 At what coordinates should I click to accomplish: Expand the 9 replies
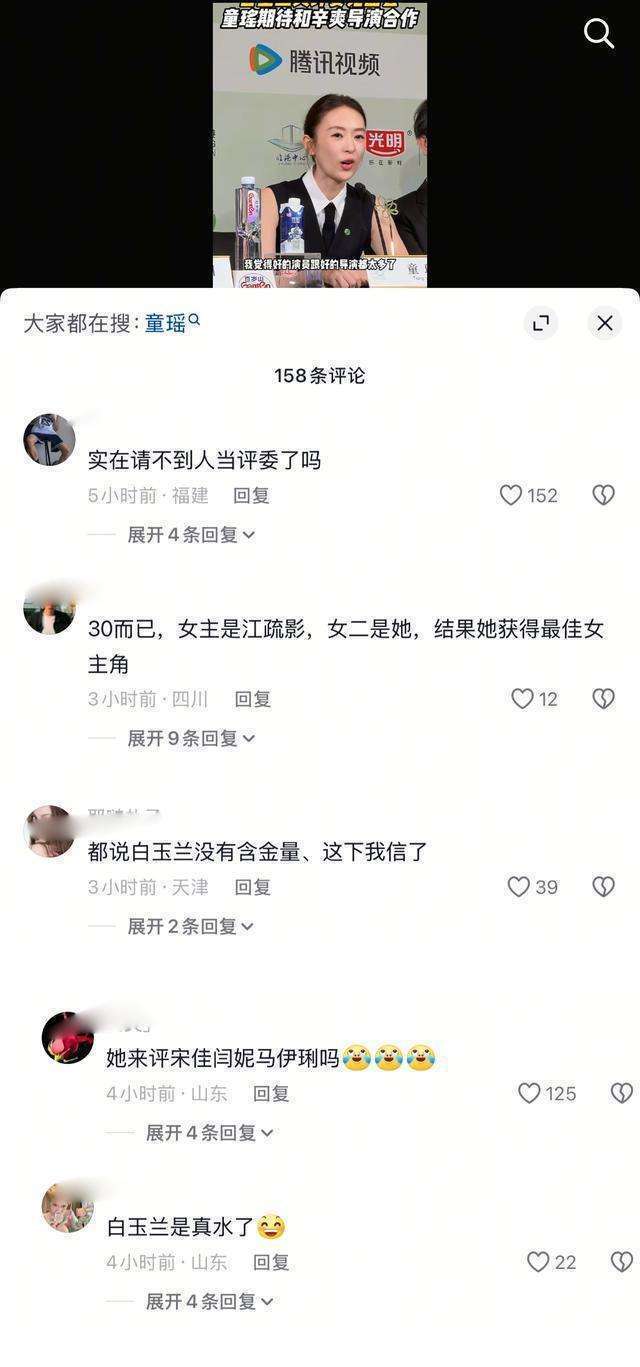[x=190, y=738]
